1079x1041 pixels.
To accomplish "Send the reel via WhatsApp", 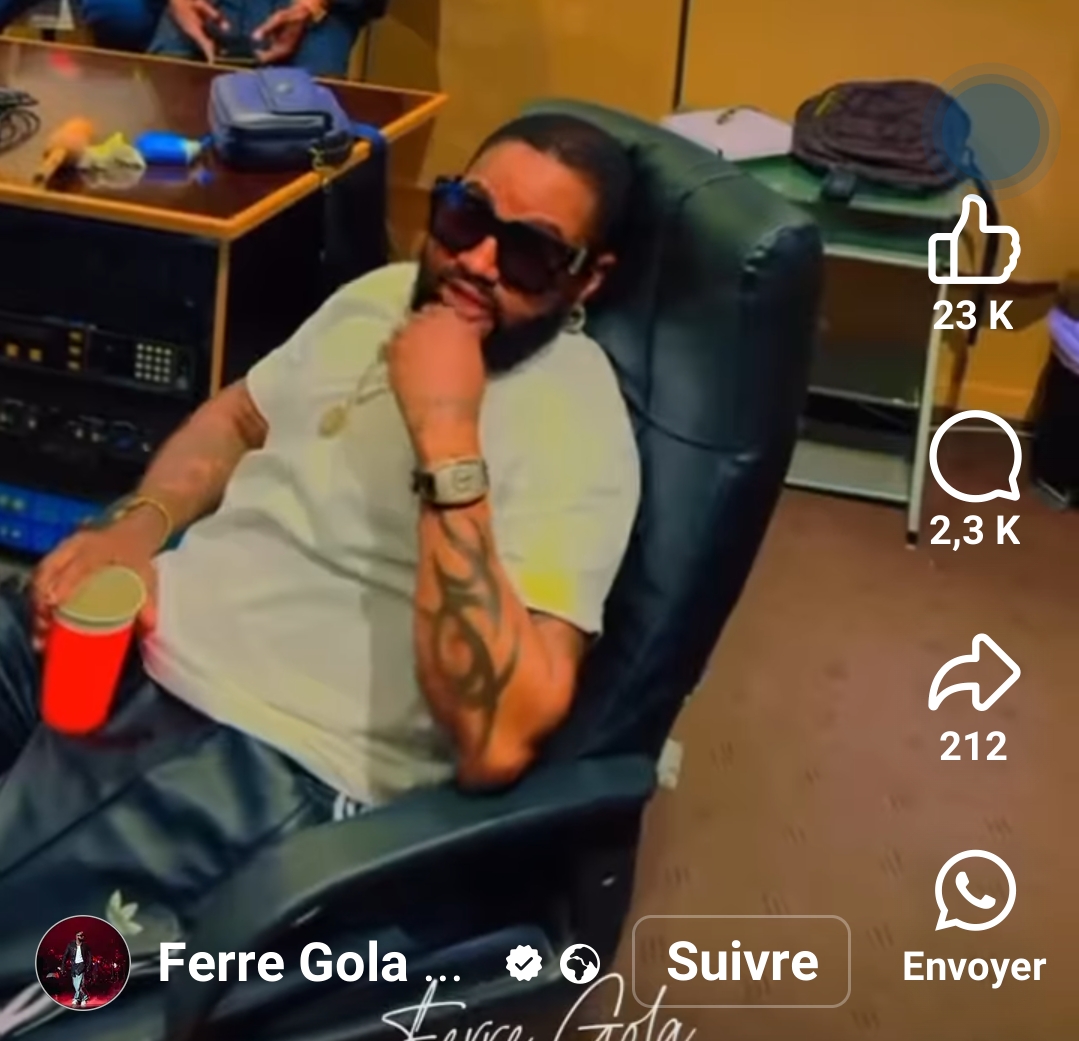I will 974,892.
